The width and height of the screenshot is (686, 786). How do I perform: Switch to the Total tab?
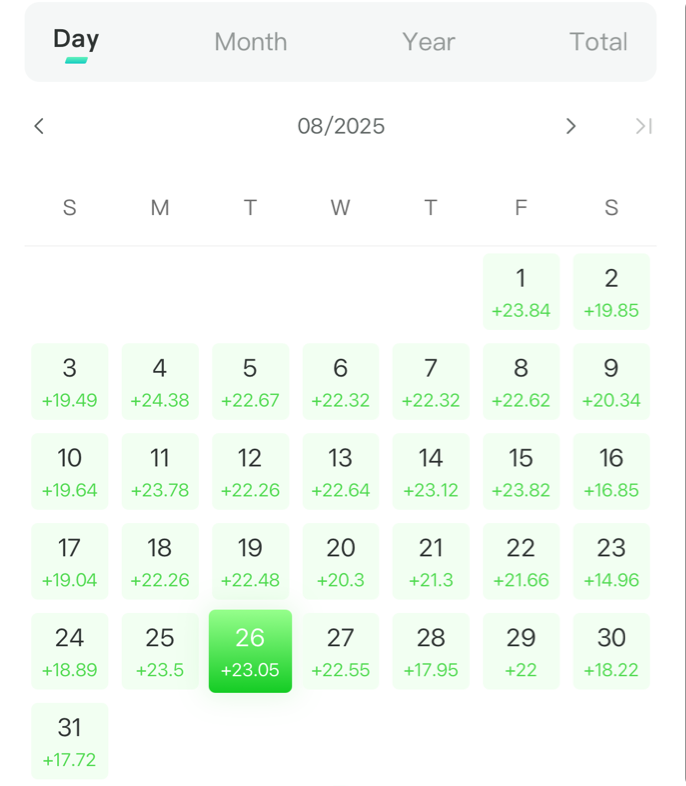point(598,42)
